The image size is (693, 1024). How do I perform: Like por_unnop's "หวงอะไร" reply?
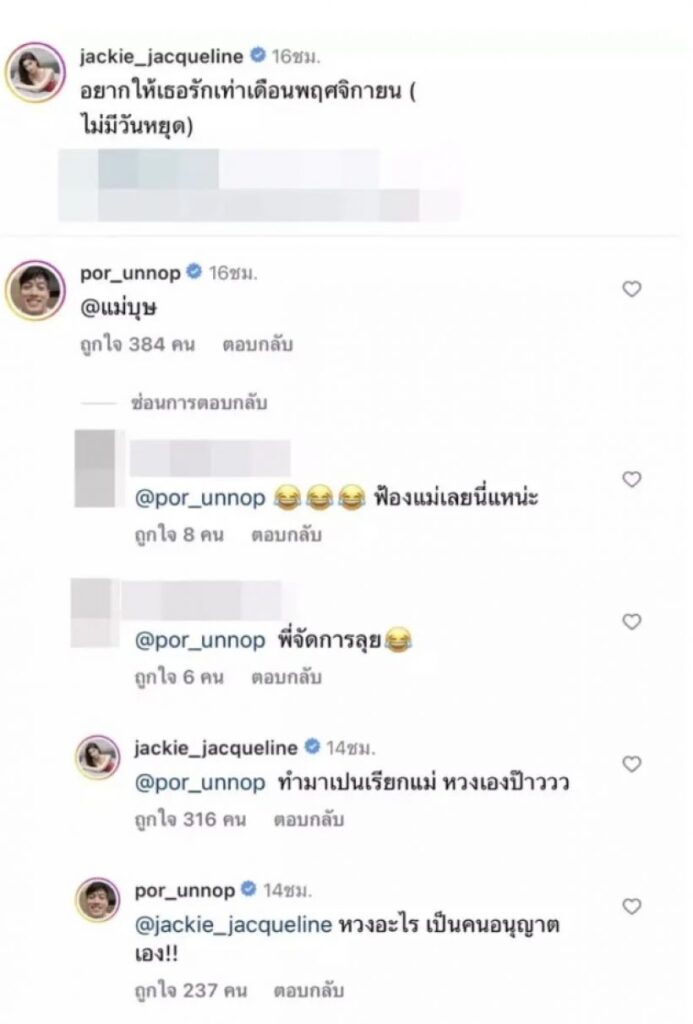(632, 906)
